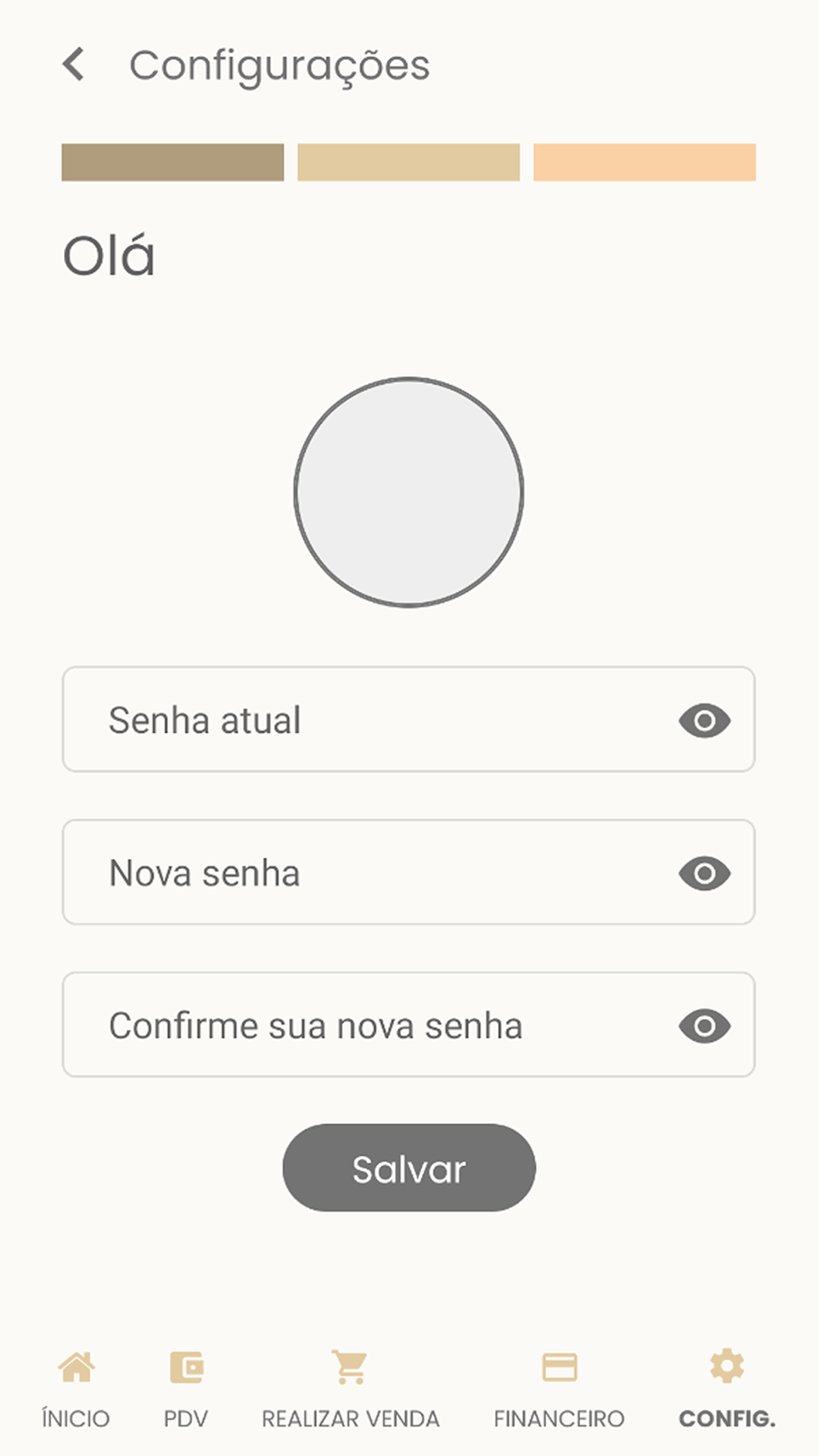Go back from Configurações
Image resolution: width=819 pixels, height=1456 pixels.
74,64
